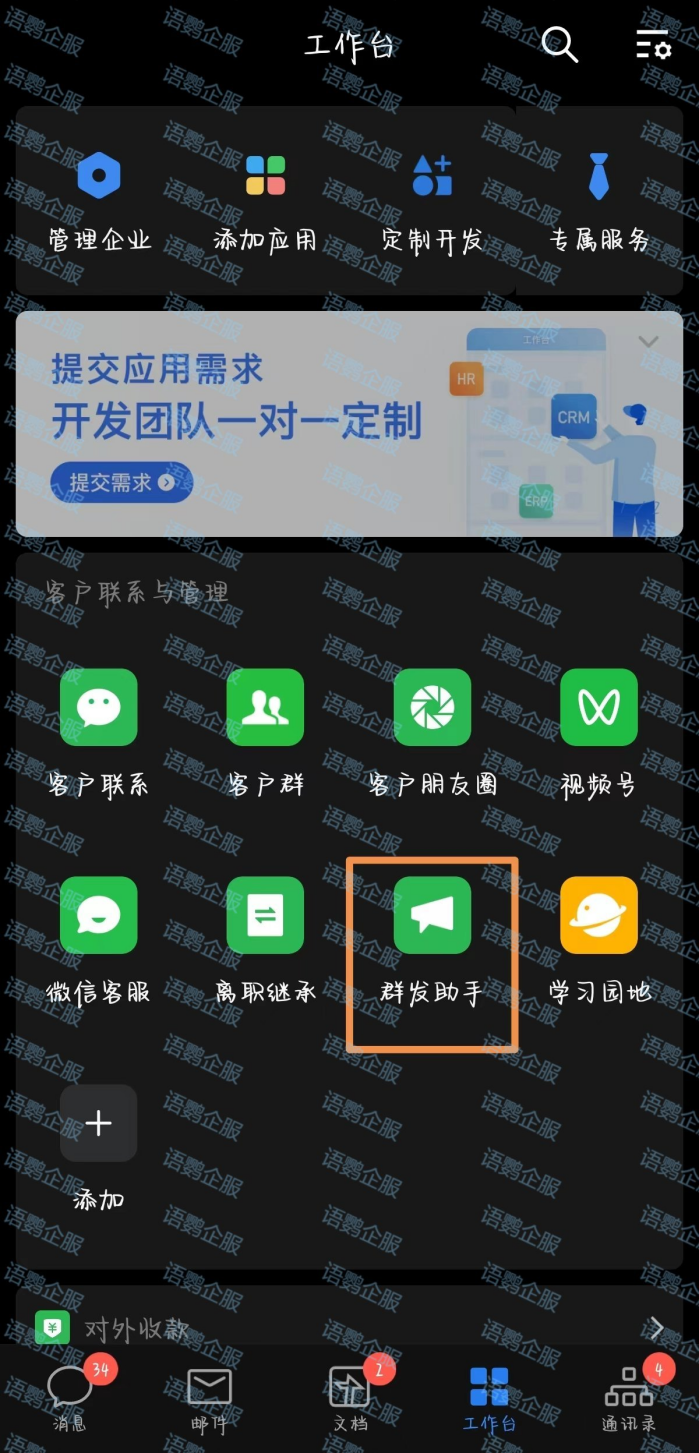This screenshot has height=1453, width=699.
Task: Open the 对外收款 row
Action: coord(349,1328)
